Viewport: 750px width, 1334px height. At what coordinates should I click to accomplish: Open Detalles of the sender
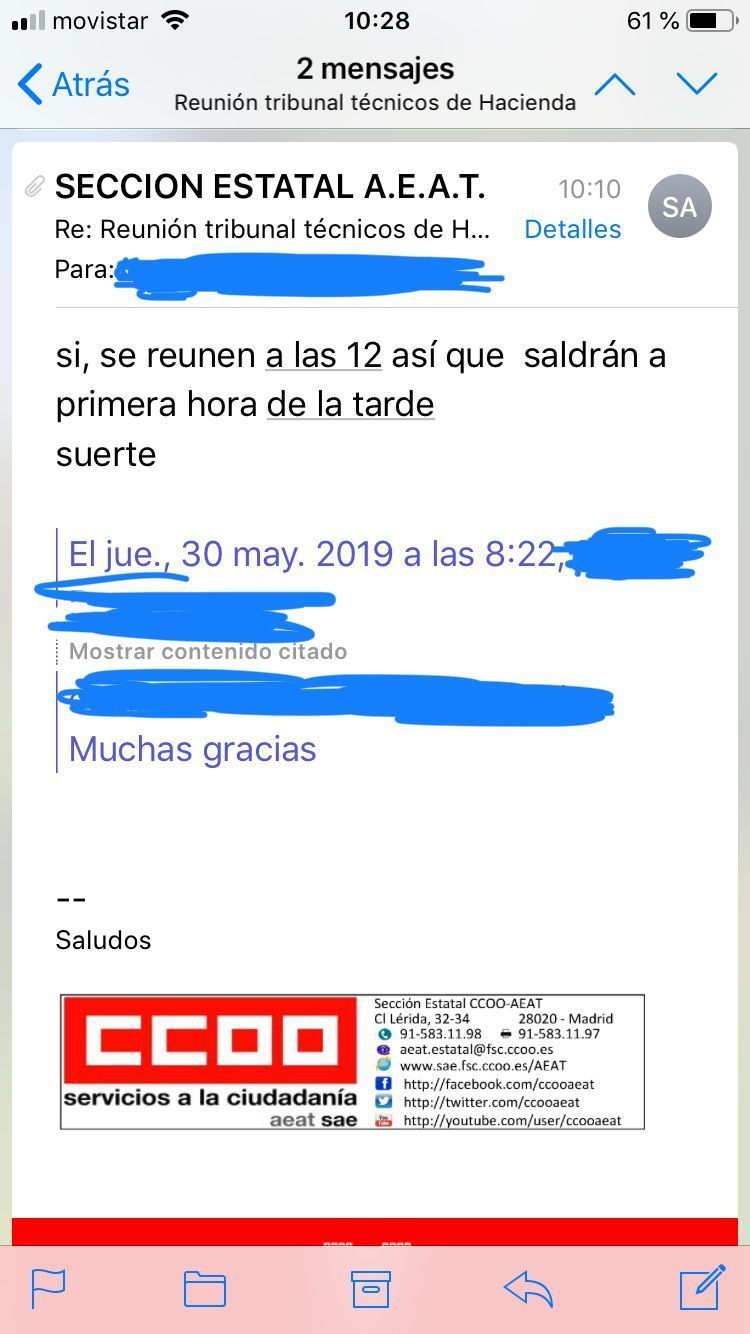click(x=572, y=229)
